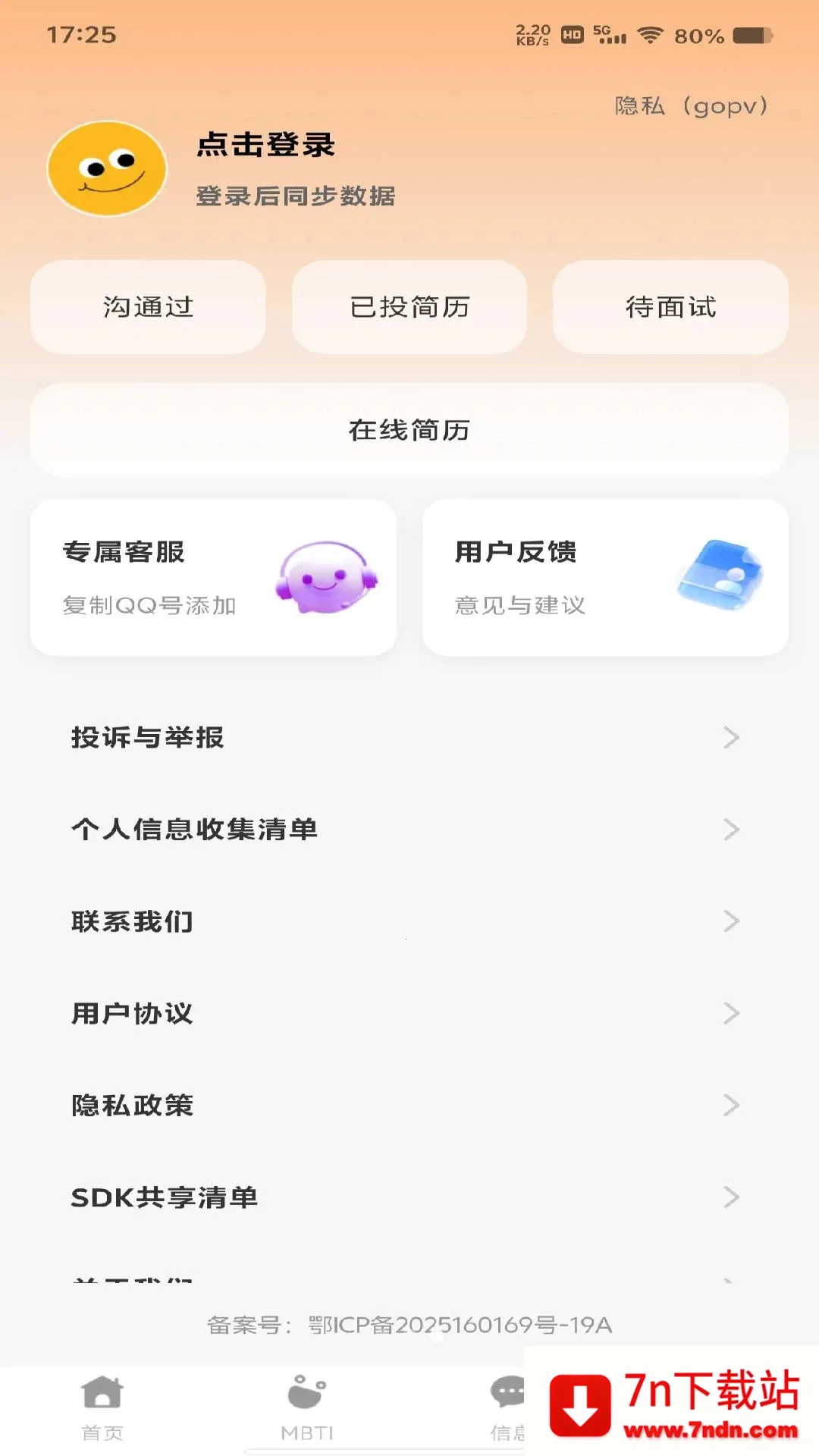Screen dimensions: 819x1456
Task: Tap the 个人信息收集清单 chevron
Action: [730, 830]
